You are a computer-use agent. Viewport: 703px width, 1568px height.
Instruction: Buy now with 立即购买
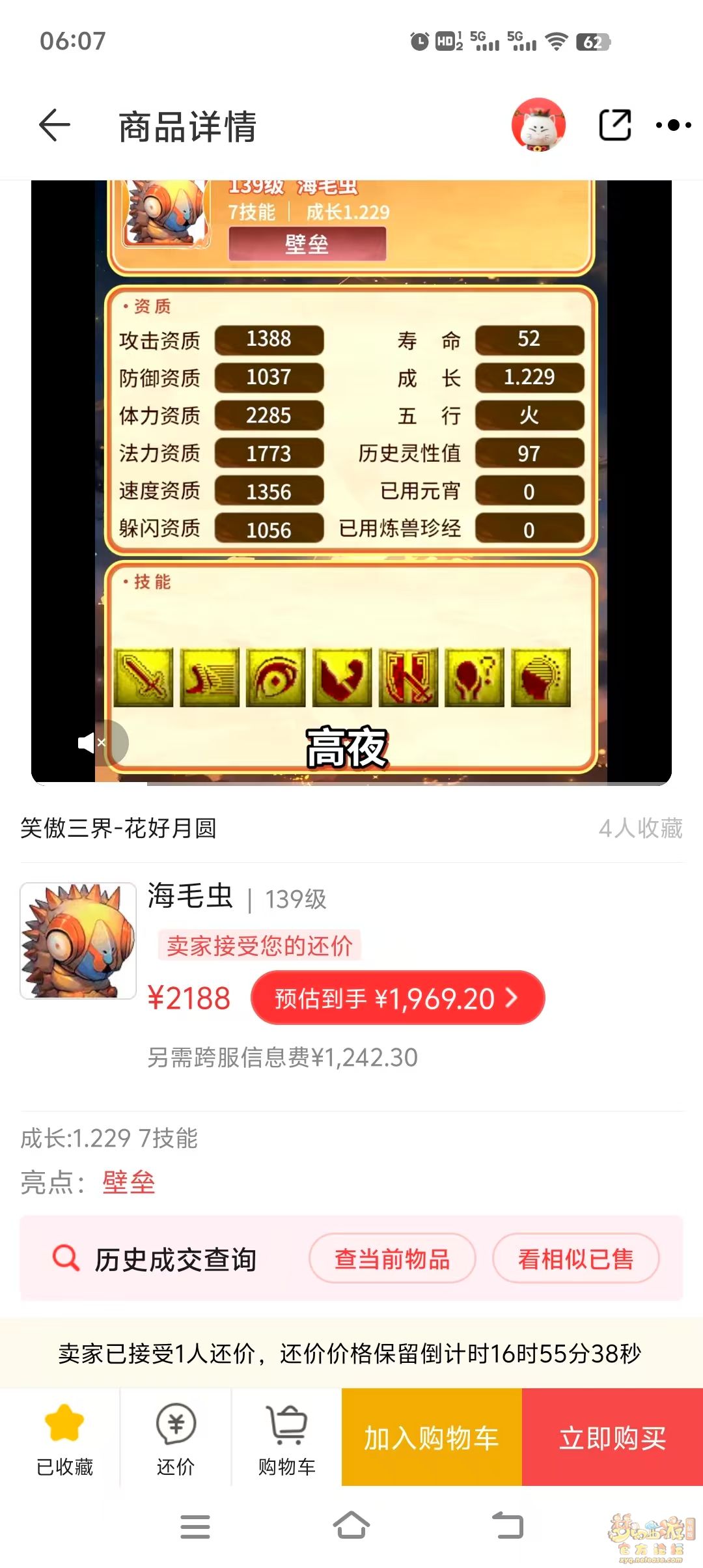pos(613,1438)
